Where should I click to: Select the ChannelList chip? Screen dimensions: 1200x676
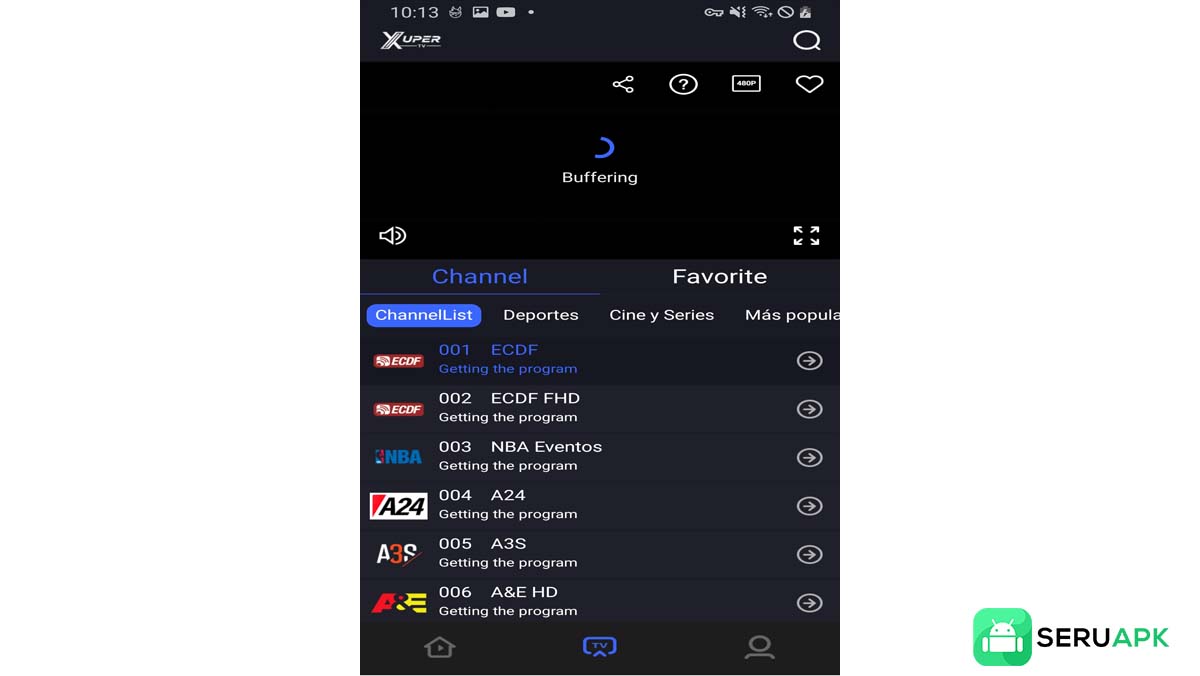(424, 315)
